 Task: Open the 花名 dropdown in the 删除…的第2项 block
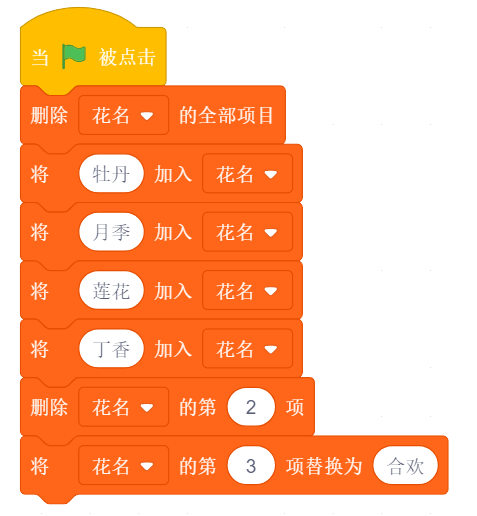[x=123, y=407]
